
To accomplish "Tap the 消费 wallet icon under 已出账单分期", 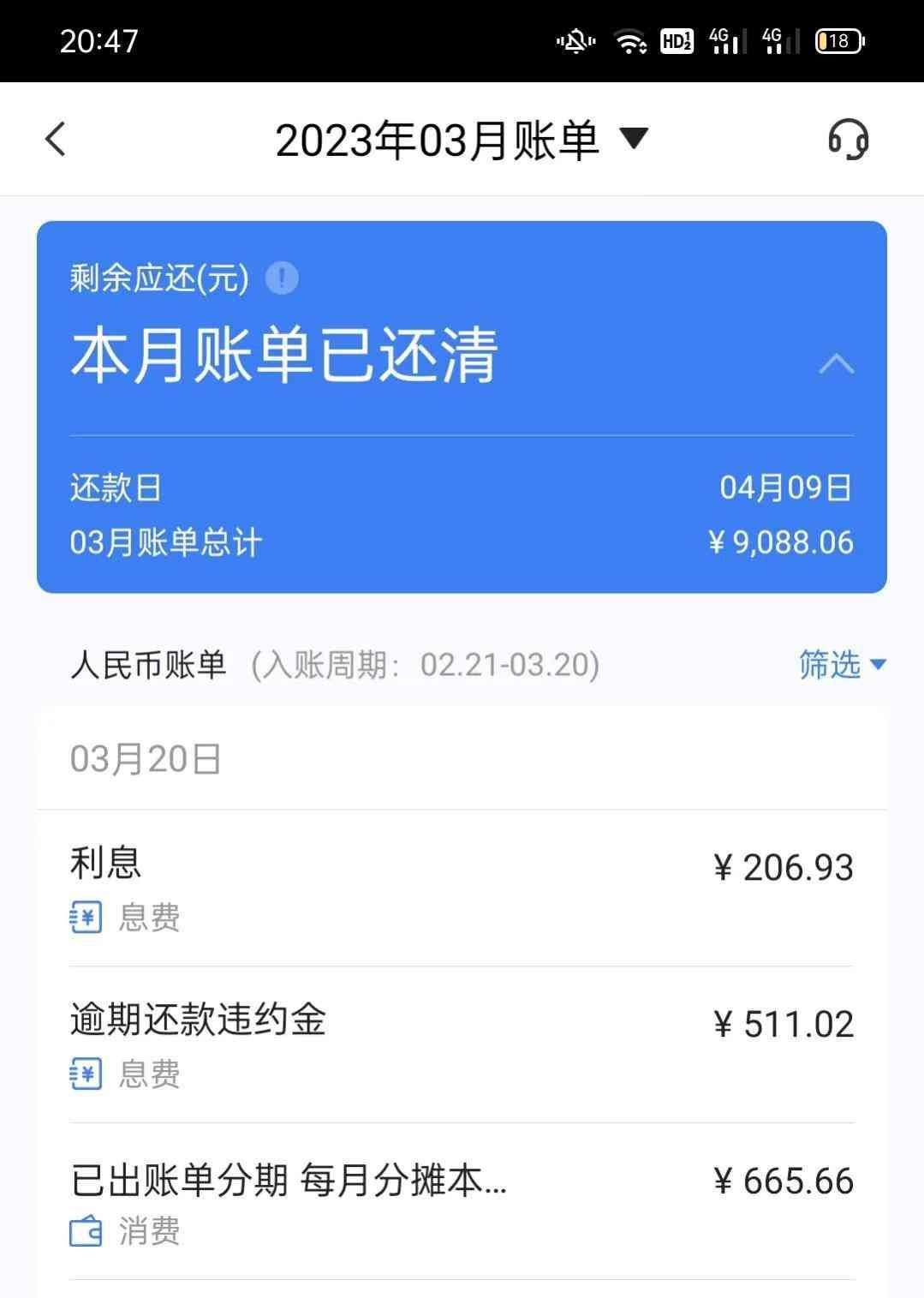I will point(84,1232).
